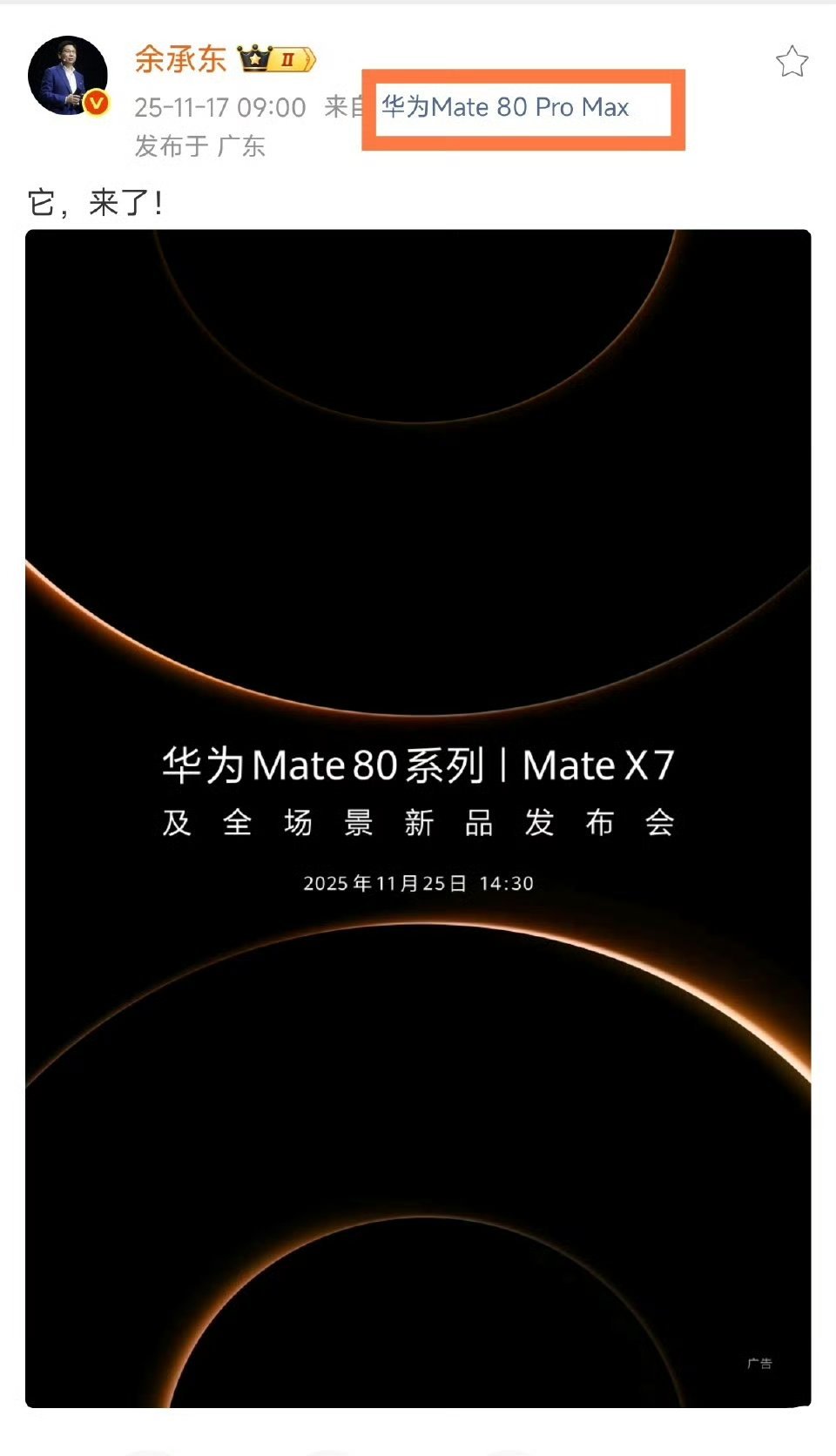Click the 及全场景新品发布会 subtitle text
The height and width of the screenshot is (1456, 836).
[x=418, y=823]
